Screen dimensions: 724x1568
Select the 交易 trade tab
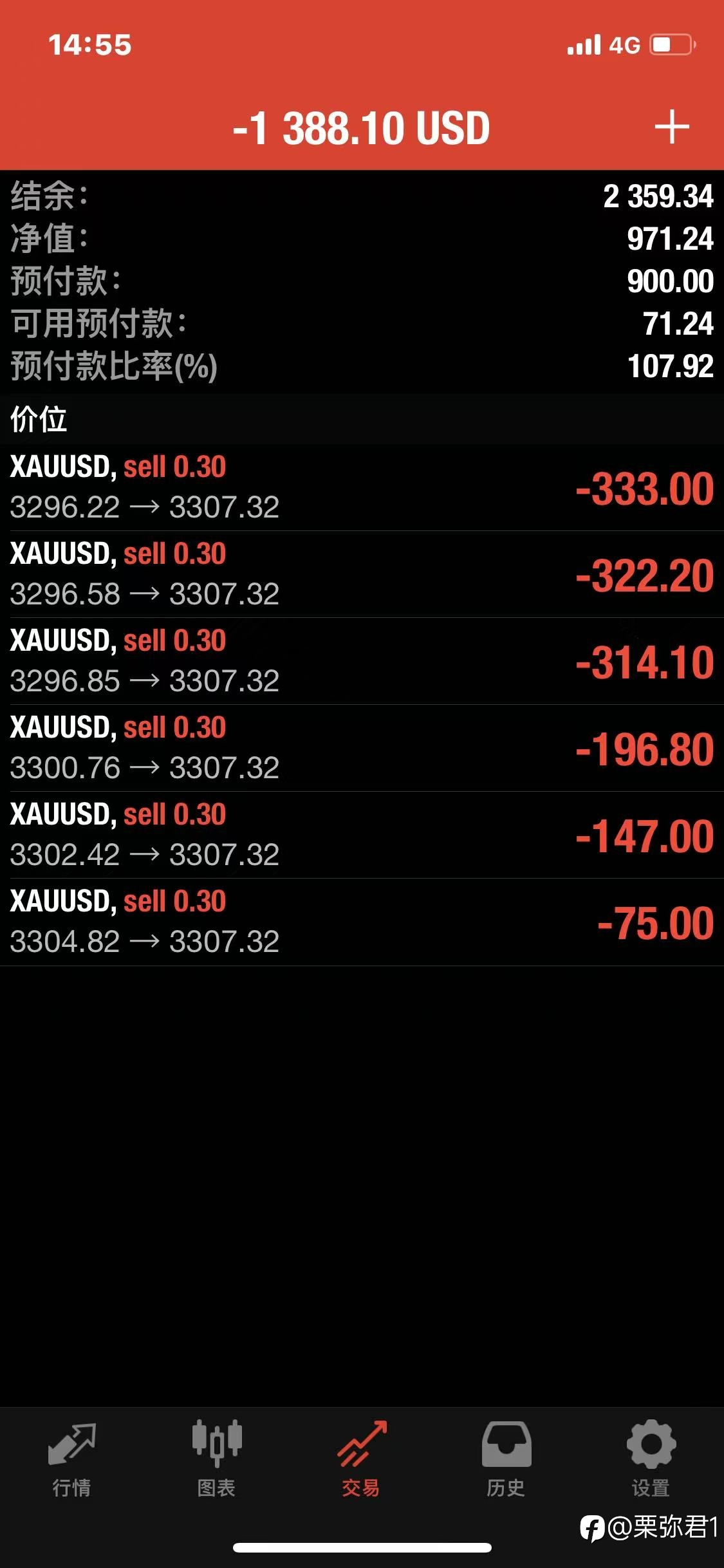(x=361, y=1459)
